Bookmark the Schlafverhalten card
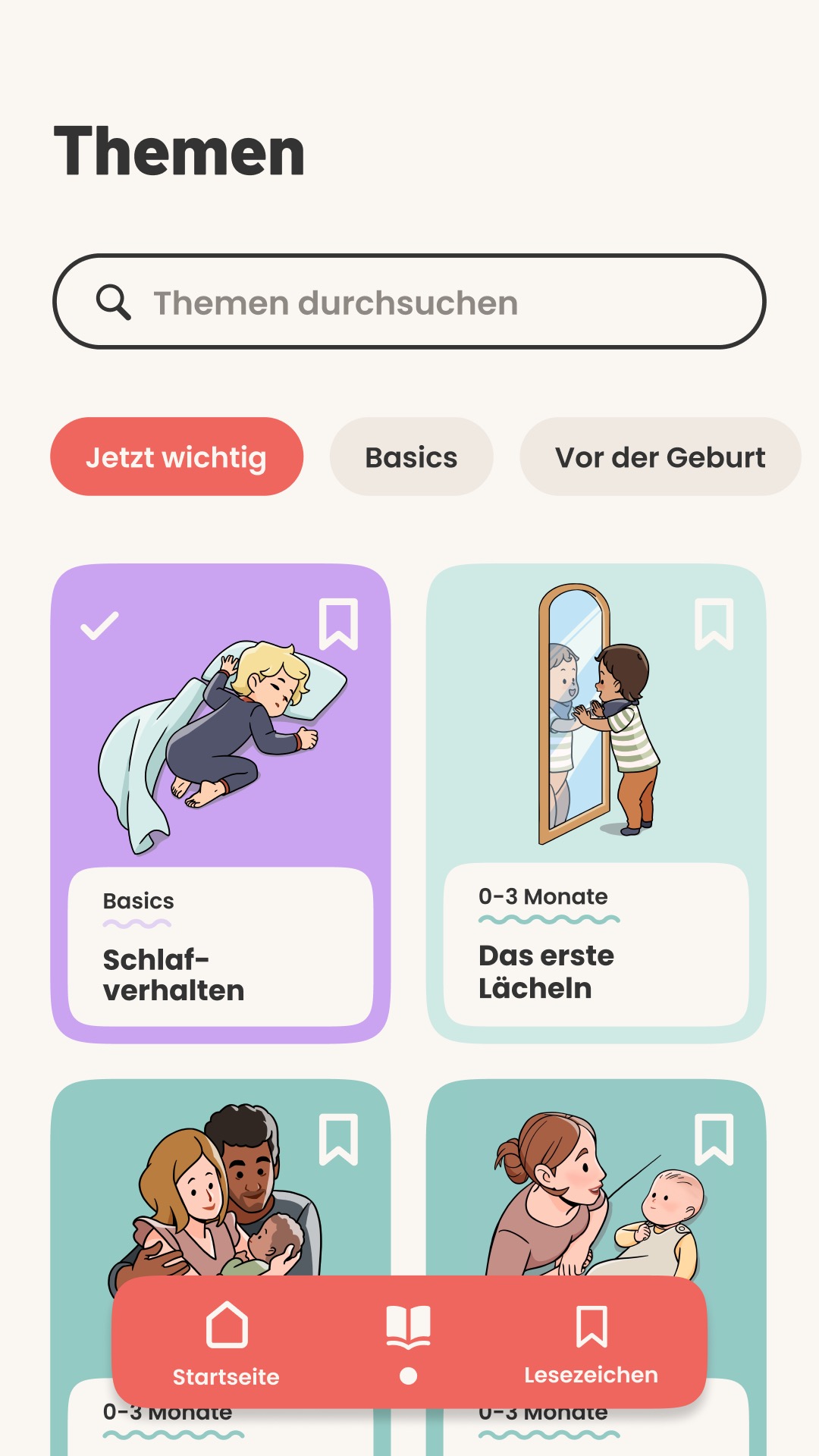The width and height of the screenshot is (819, 1456). click(338, 623)
